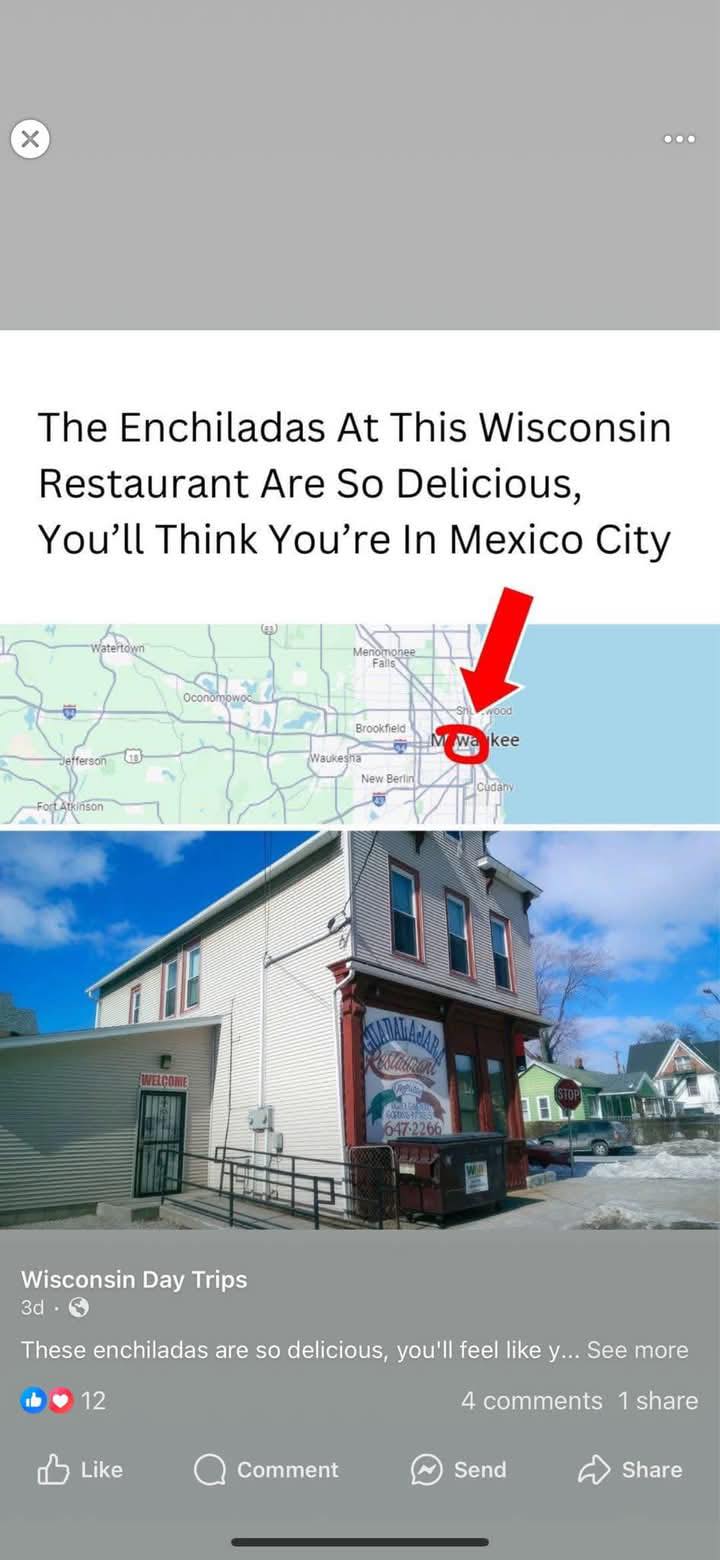View the 1 share
The image size is (720, 1560).
pyautogui.click(x=657, y=1401)
